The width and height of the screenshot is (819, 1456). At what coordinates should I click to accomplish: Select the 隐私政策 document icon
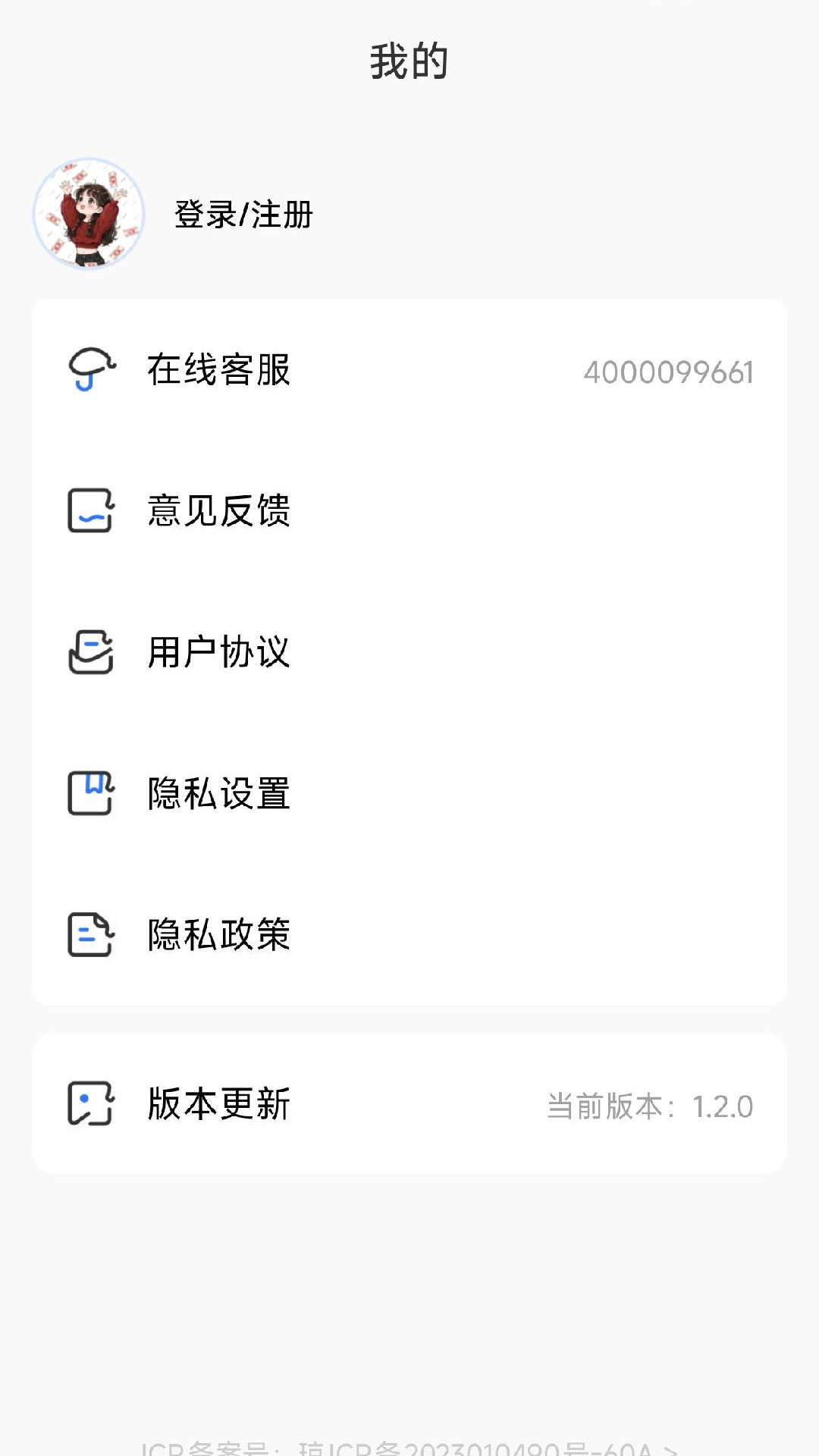(x=91, y=934)
